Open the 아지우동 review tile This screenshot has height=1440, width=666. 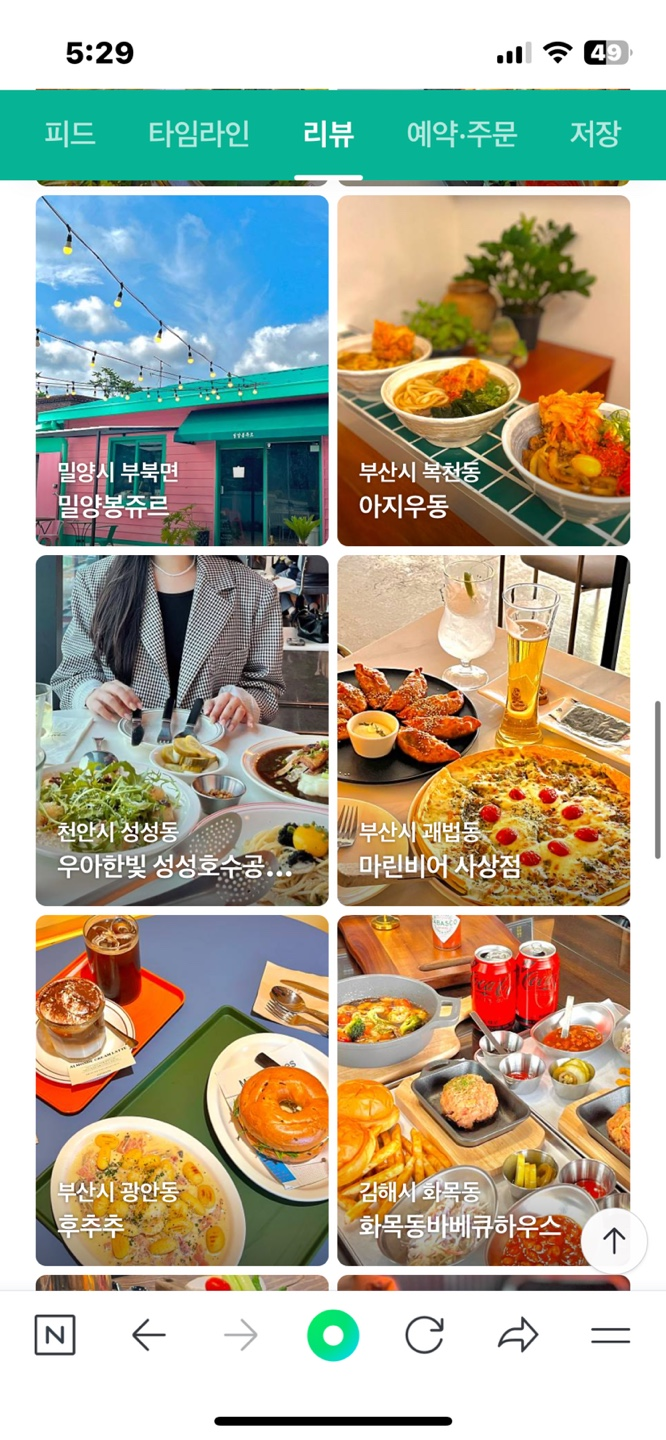coord(483,370)
